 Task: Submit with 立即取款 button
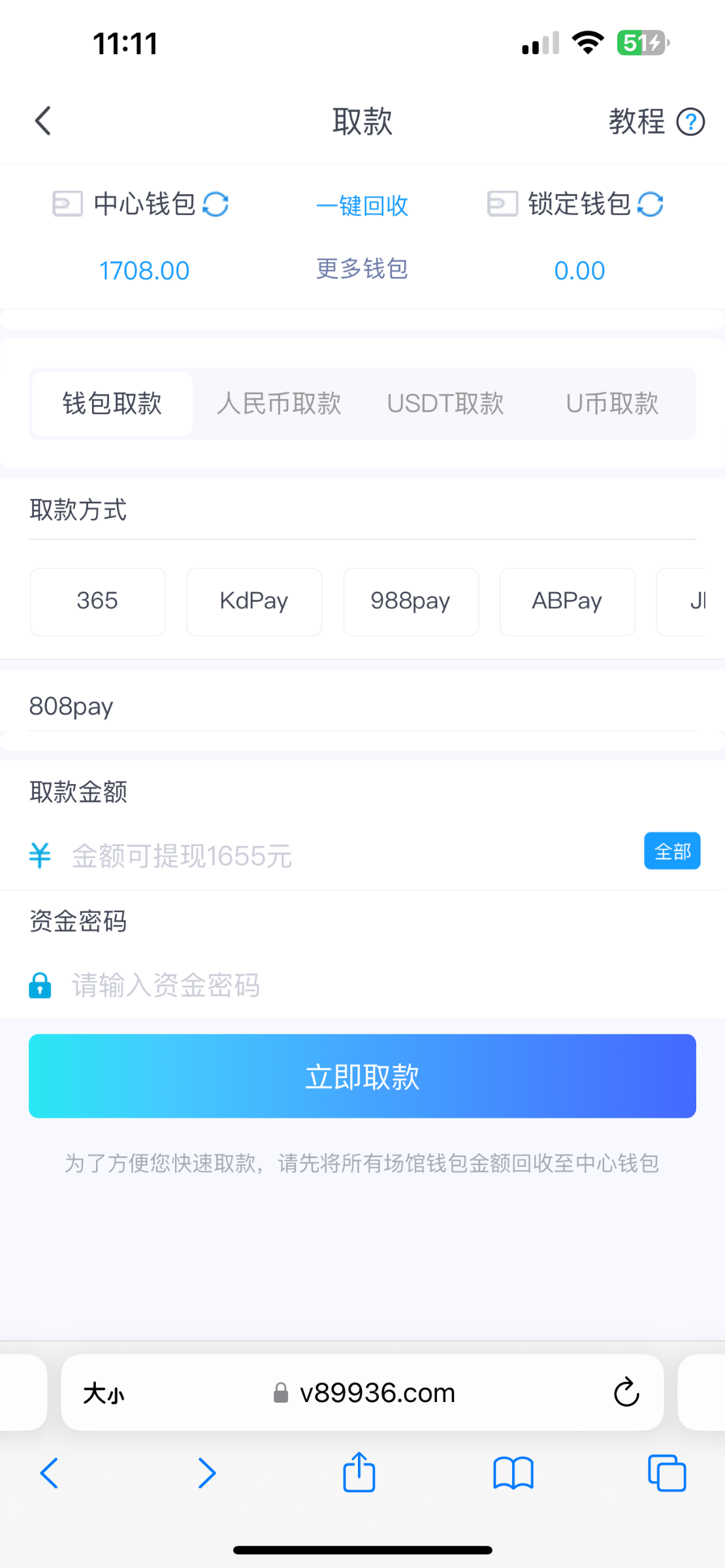pos(362,1076)
